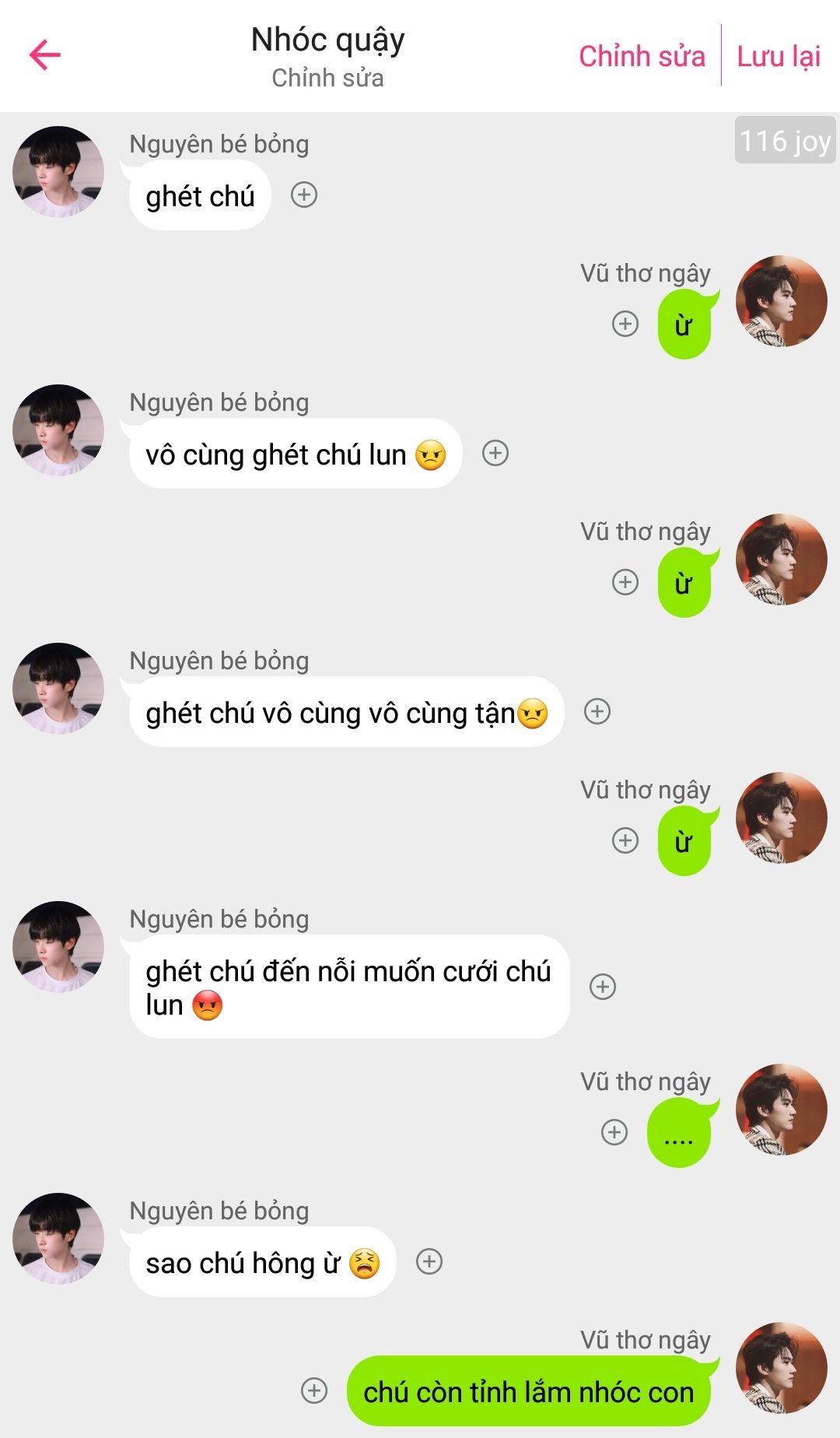Select the "sao chú hông ừ" message bubble

pyautogui.click(x=262, y=1262)
